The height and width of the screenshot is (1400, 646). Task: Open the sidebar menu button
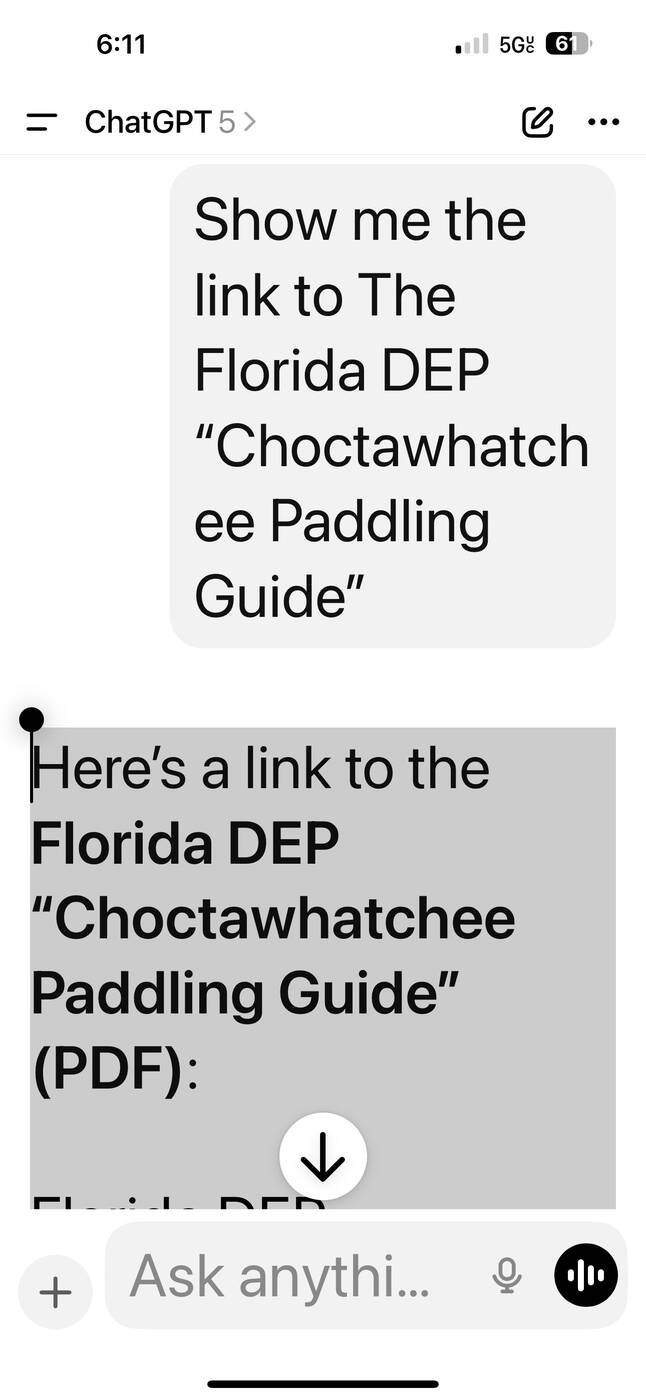coord(42,123)
